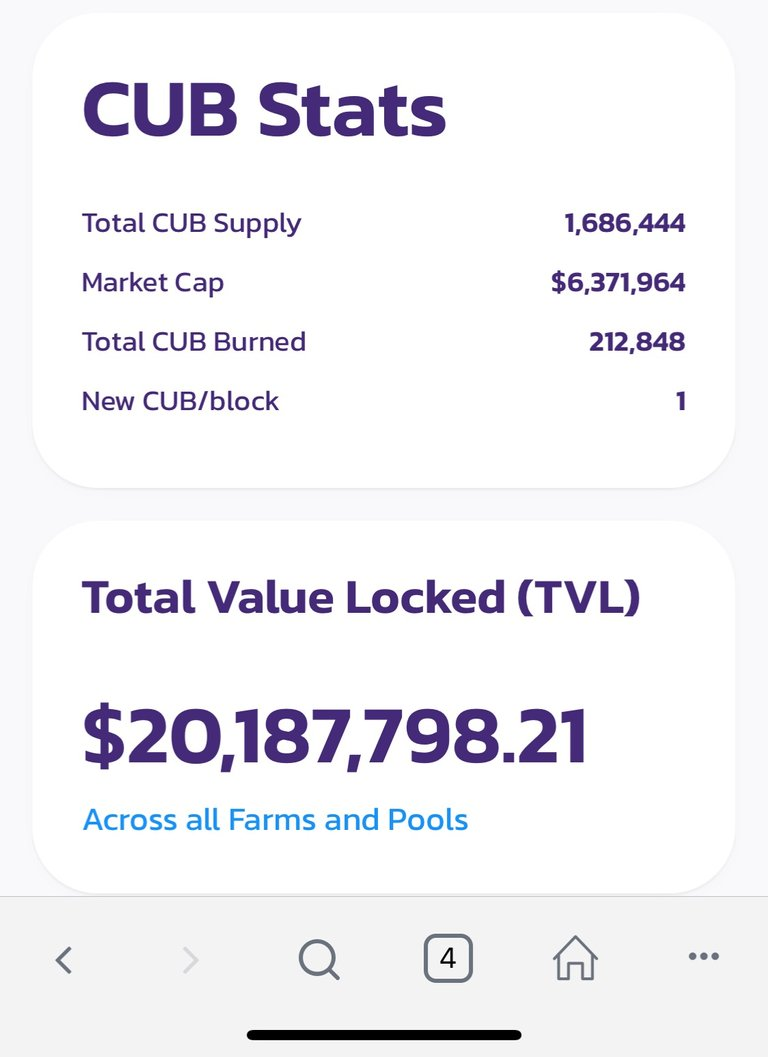Open the browser search
Screen dimensions: 768x1057
(319, 959)
